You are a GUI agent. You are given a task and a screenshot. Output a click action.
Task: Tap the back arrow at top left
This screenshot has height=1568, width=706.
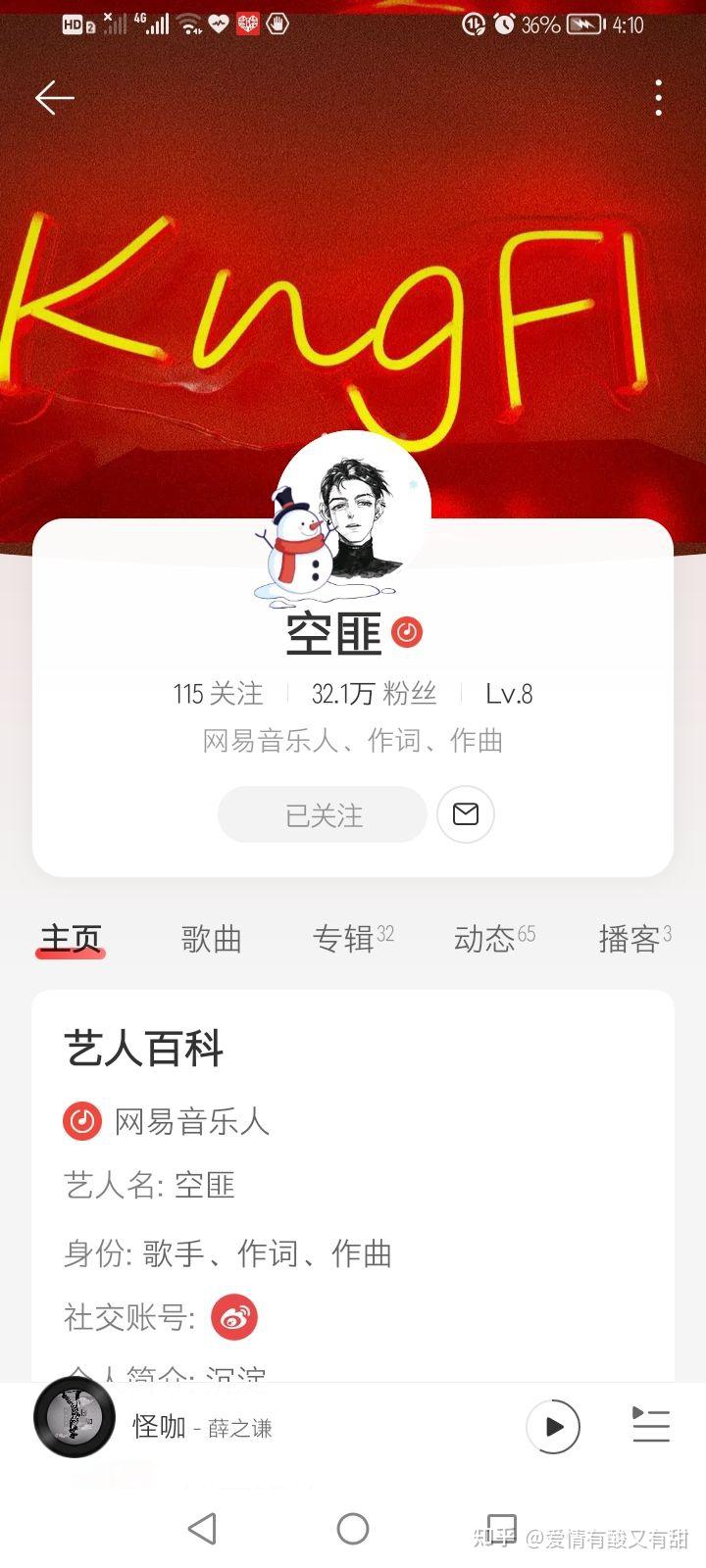[55, 97]
